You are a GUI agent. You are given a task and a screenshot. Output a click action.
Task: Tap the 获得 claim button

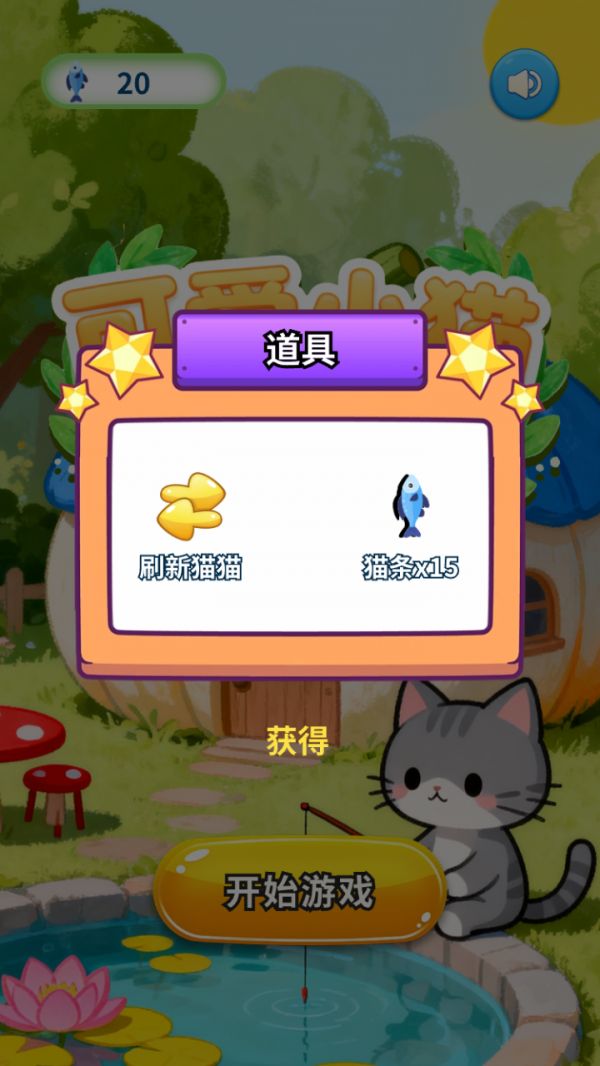pyautogui.click(x=298, y=741)
